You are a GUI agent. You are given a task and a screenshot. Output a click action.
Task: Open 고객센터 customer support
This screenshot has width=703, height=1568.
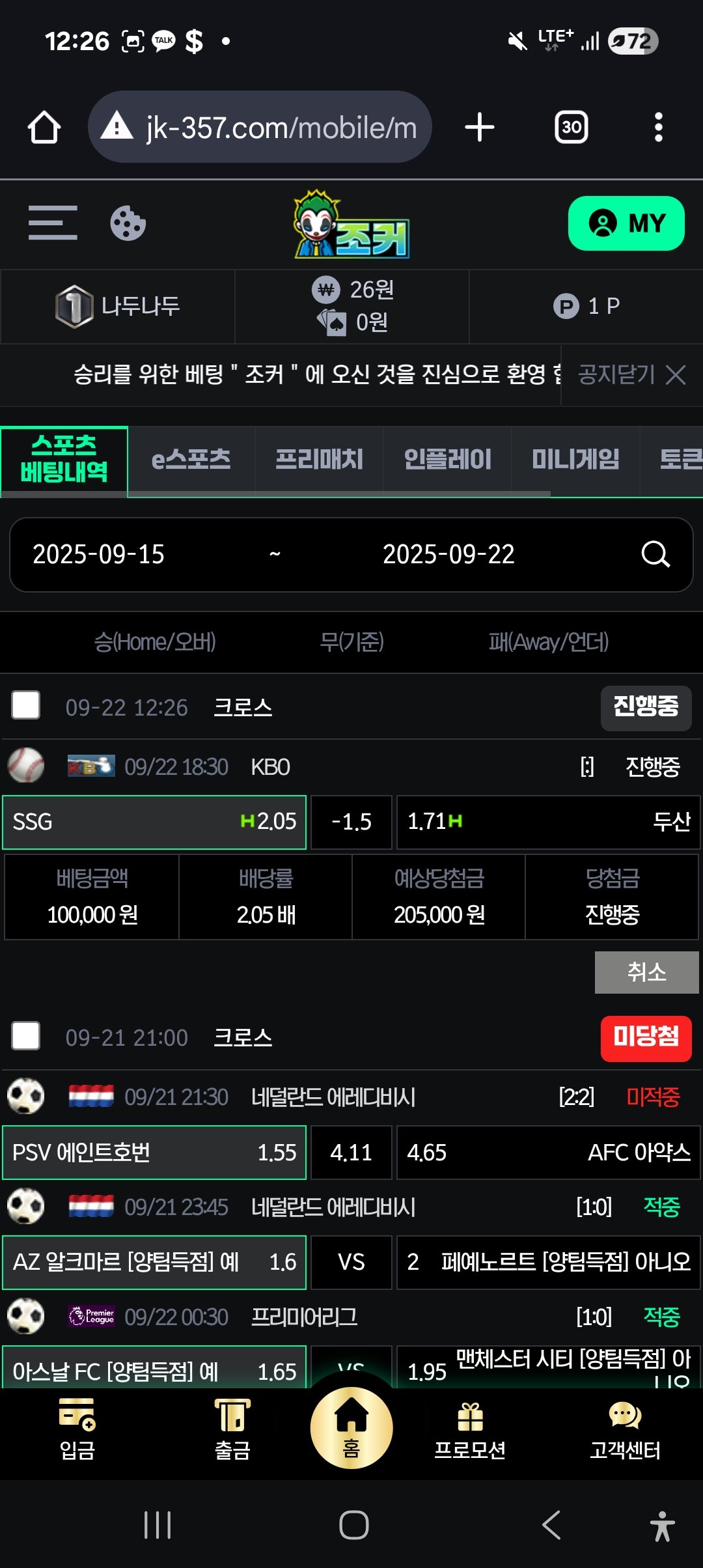[625, 1429]
